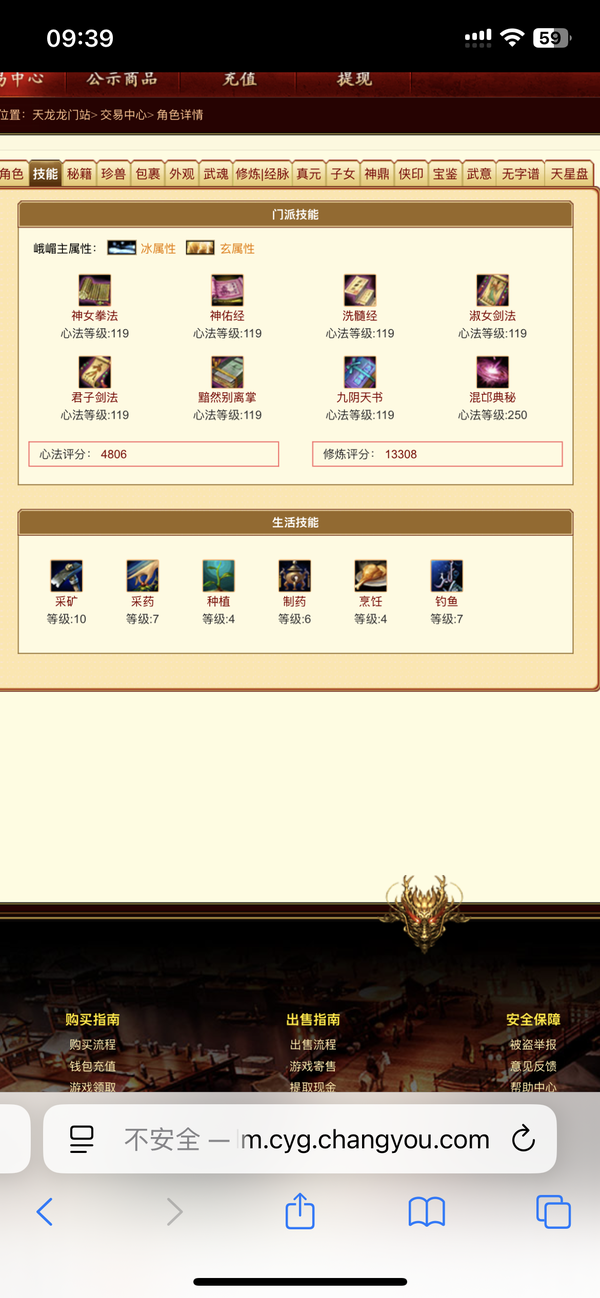The height and width of the screenshot is (1298, 600).
Task: Reload the page in Safari
Action: click(523, 1138)
